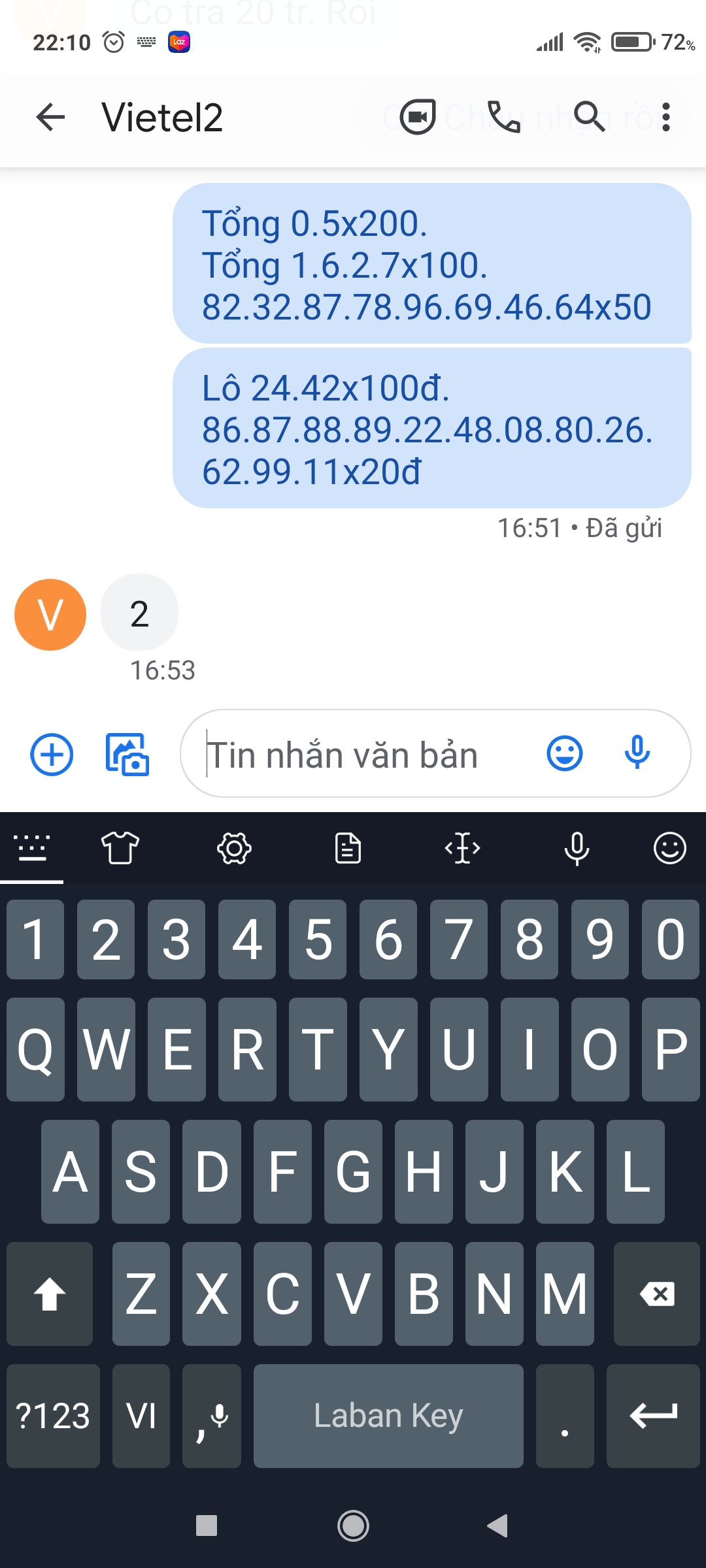Tap the backspace key
Screen dimensions: 706x1568
[657, 1294]
